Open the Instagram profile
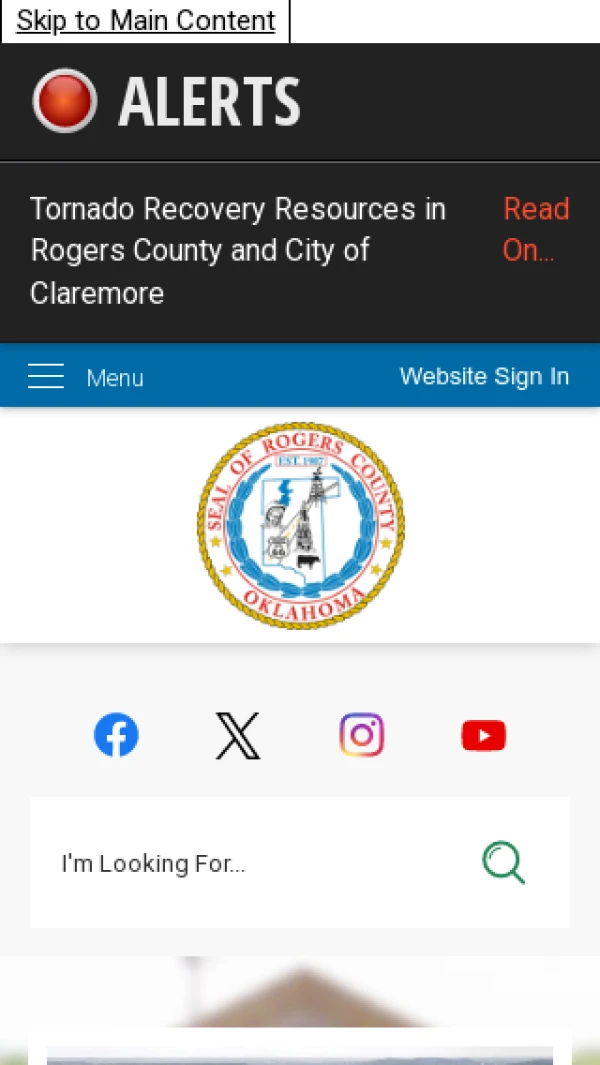This screenshot has width=600, height=1065. point(361,736)
